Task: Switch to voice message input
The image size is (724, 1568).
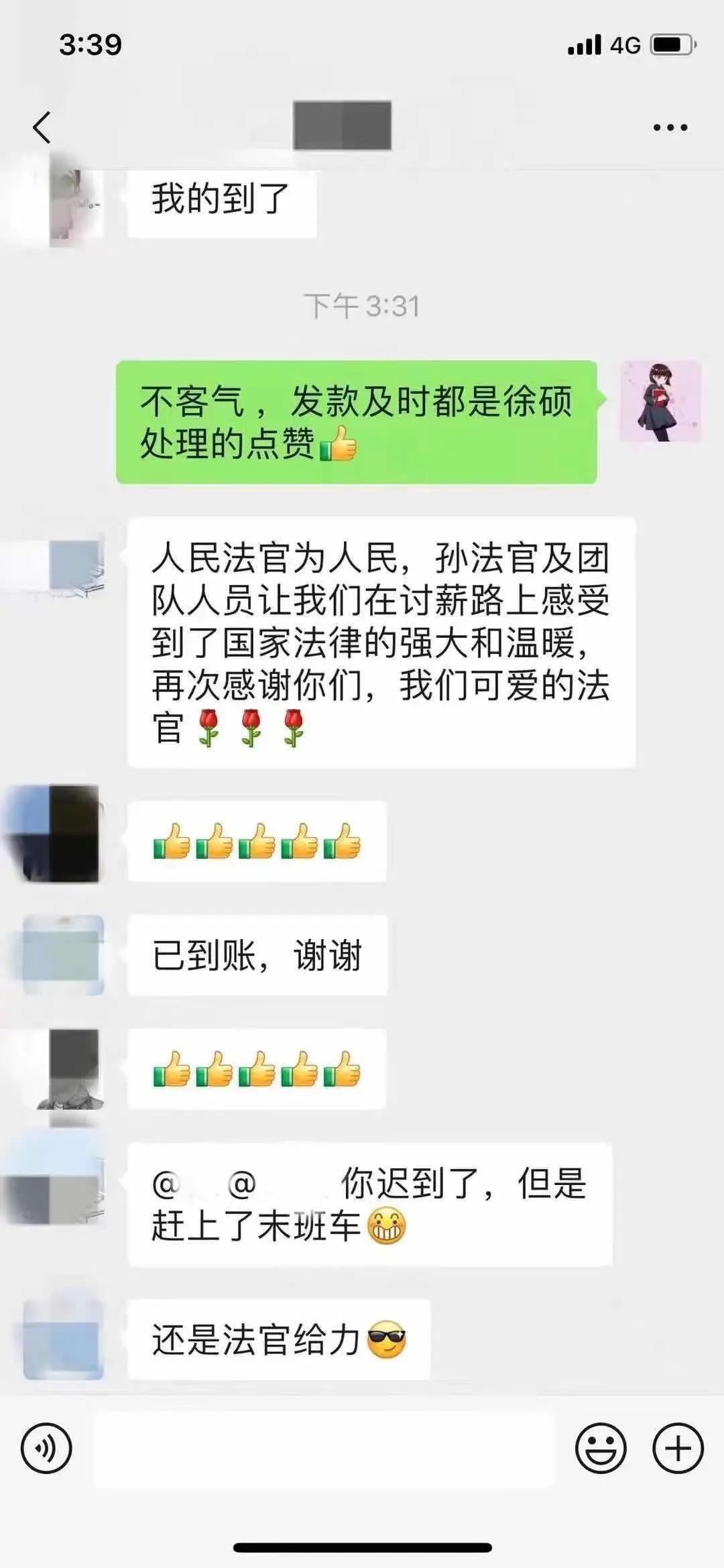Action: (46, 1449)
